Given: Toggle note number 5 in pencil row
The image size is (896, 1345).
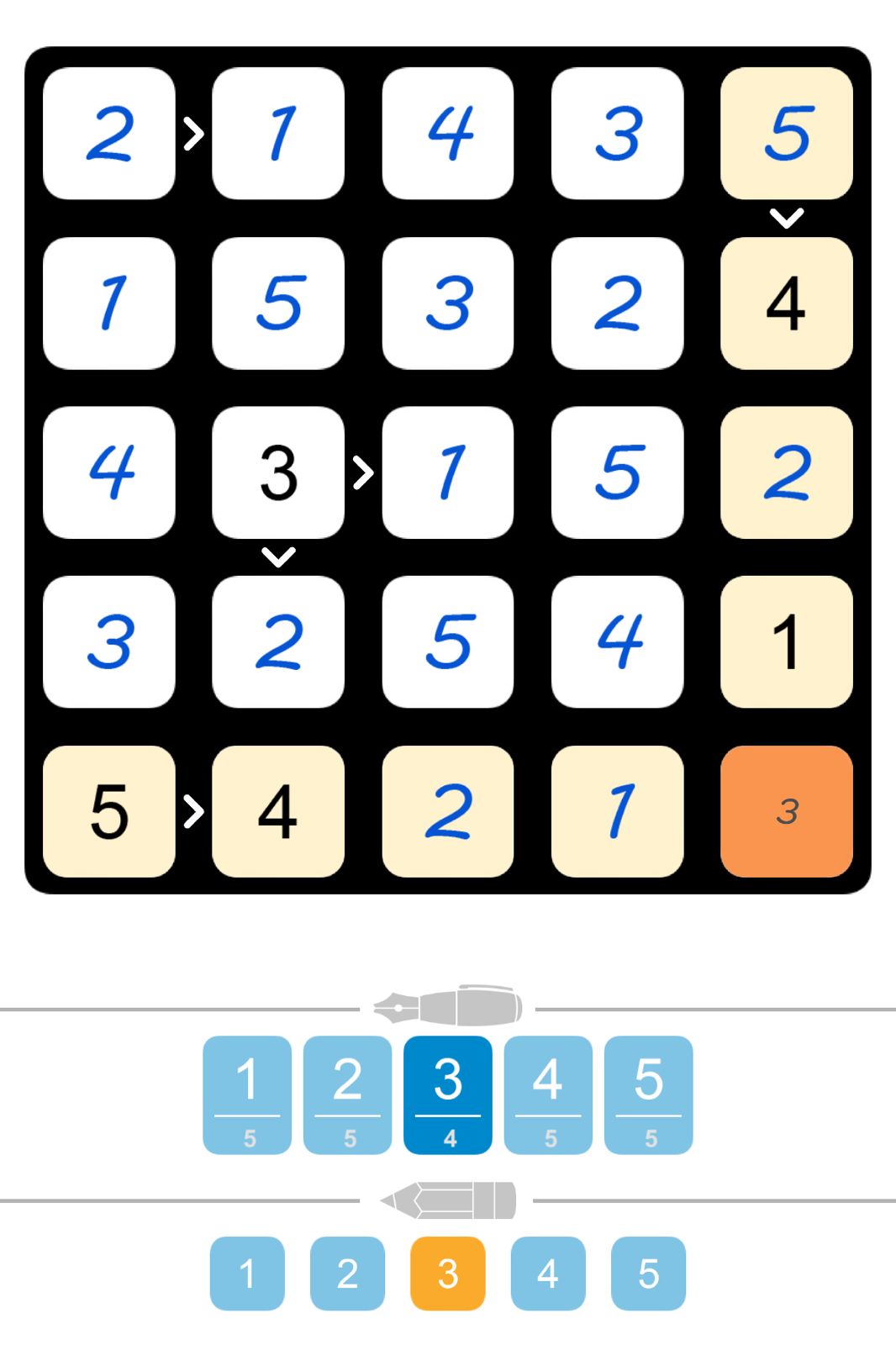Looking at the screenshot, I should point(648,1274).
